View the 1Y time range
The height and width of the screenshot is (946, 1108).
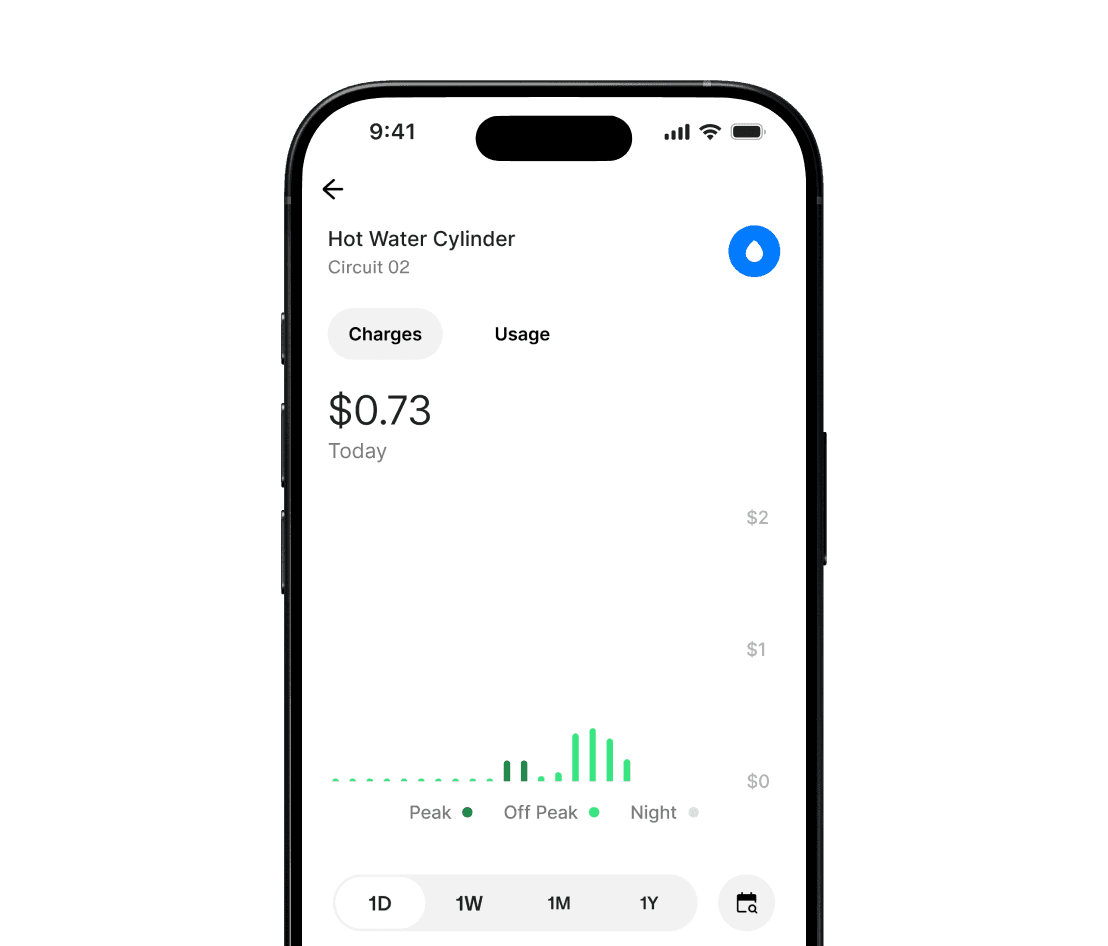(x=649, y=903)
